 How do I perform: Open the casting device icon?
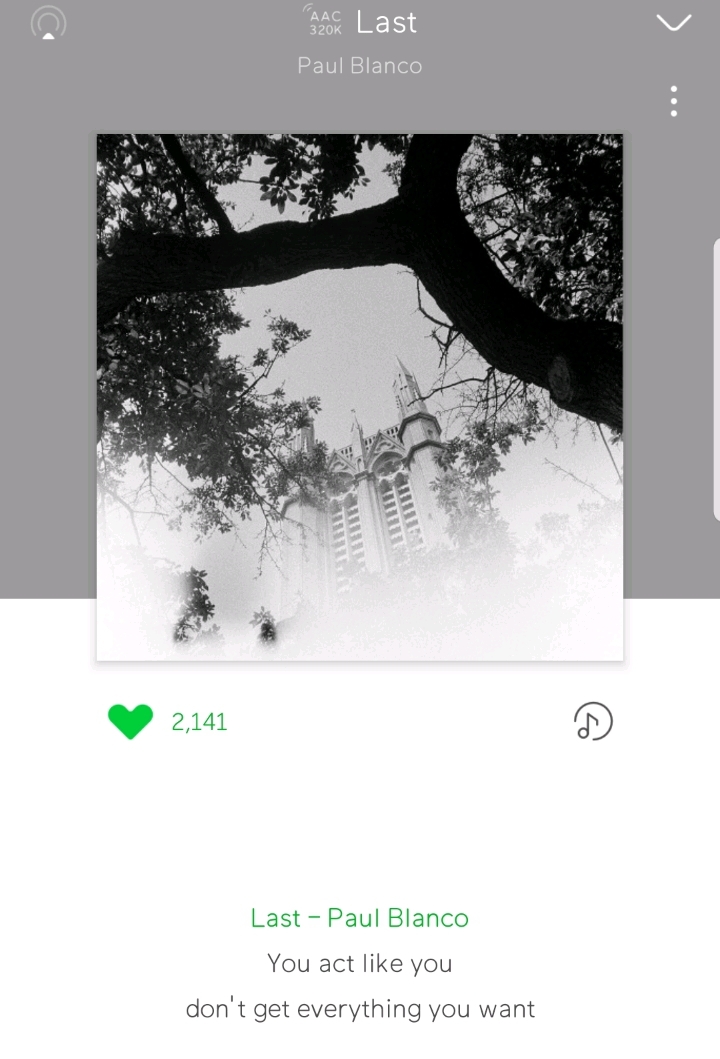(48, 23)
